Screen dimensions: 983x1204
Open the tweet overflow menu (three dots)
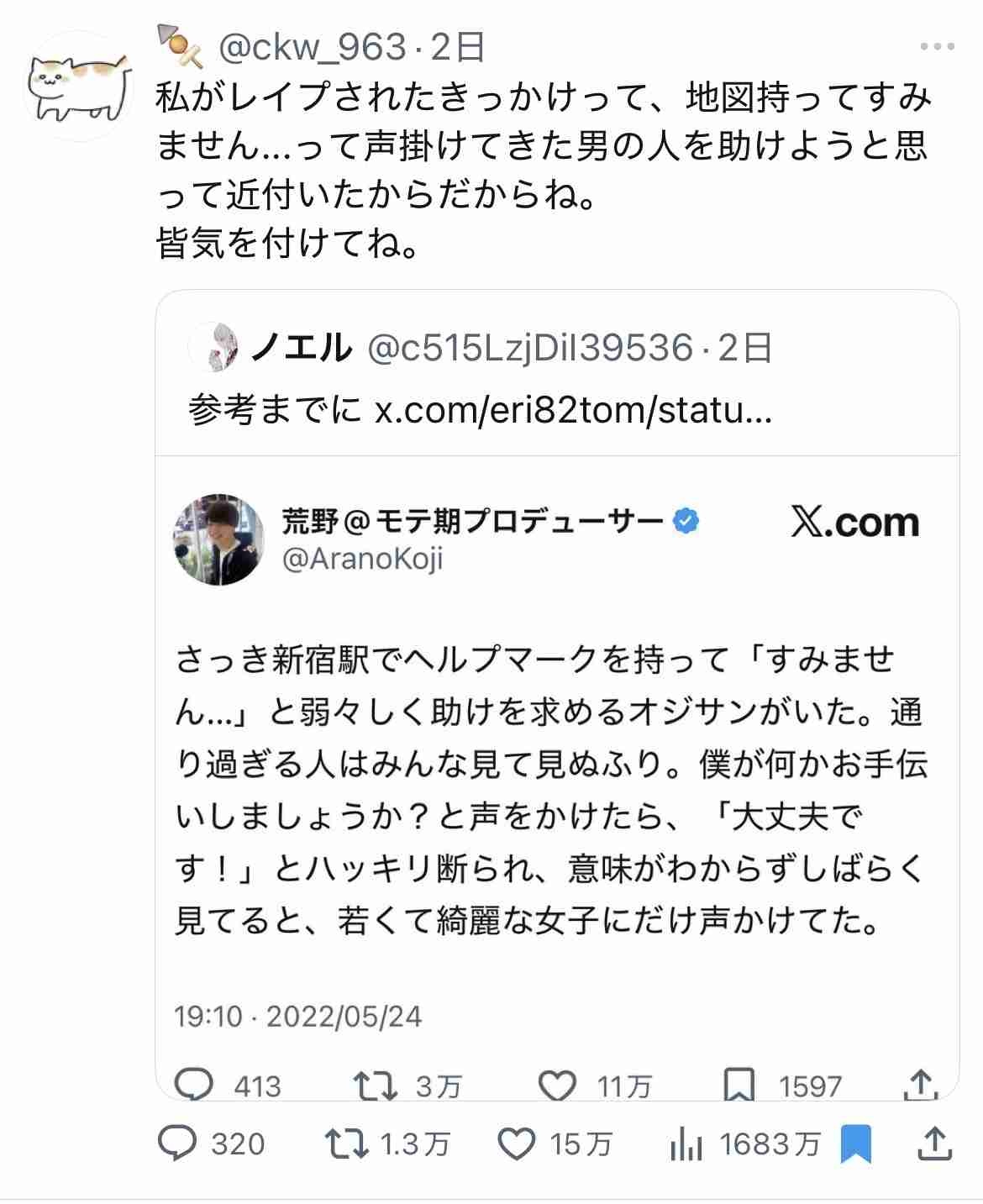coord(937,48)
